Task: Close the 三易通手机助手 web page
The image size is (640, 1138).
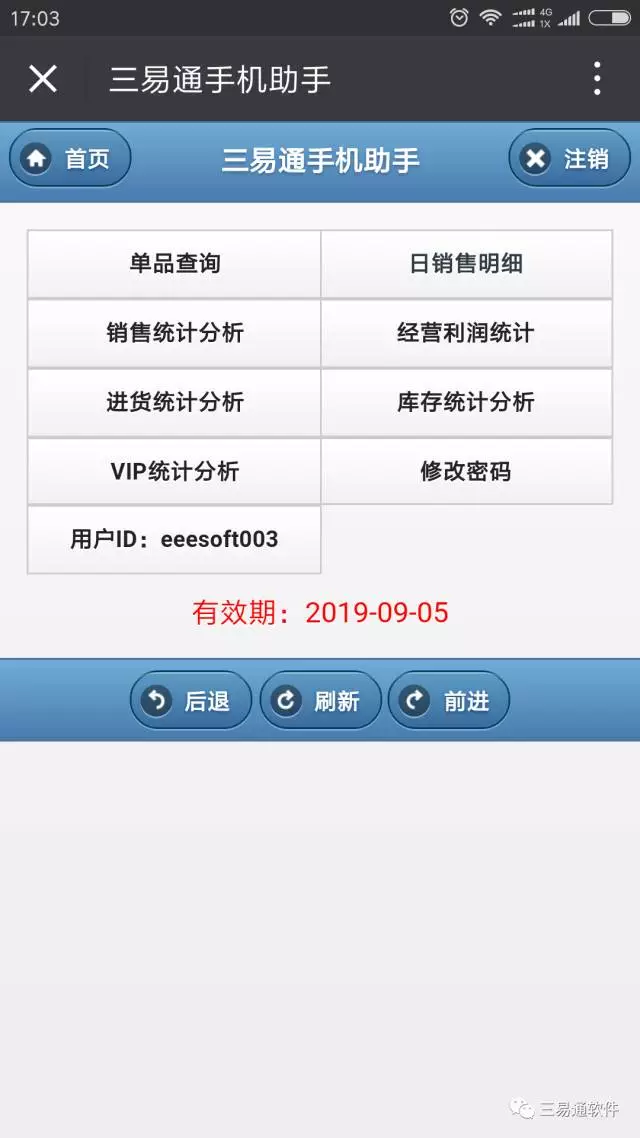Action: coord(43,78)
